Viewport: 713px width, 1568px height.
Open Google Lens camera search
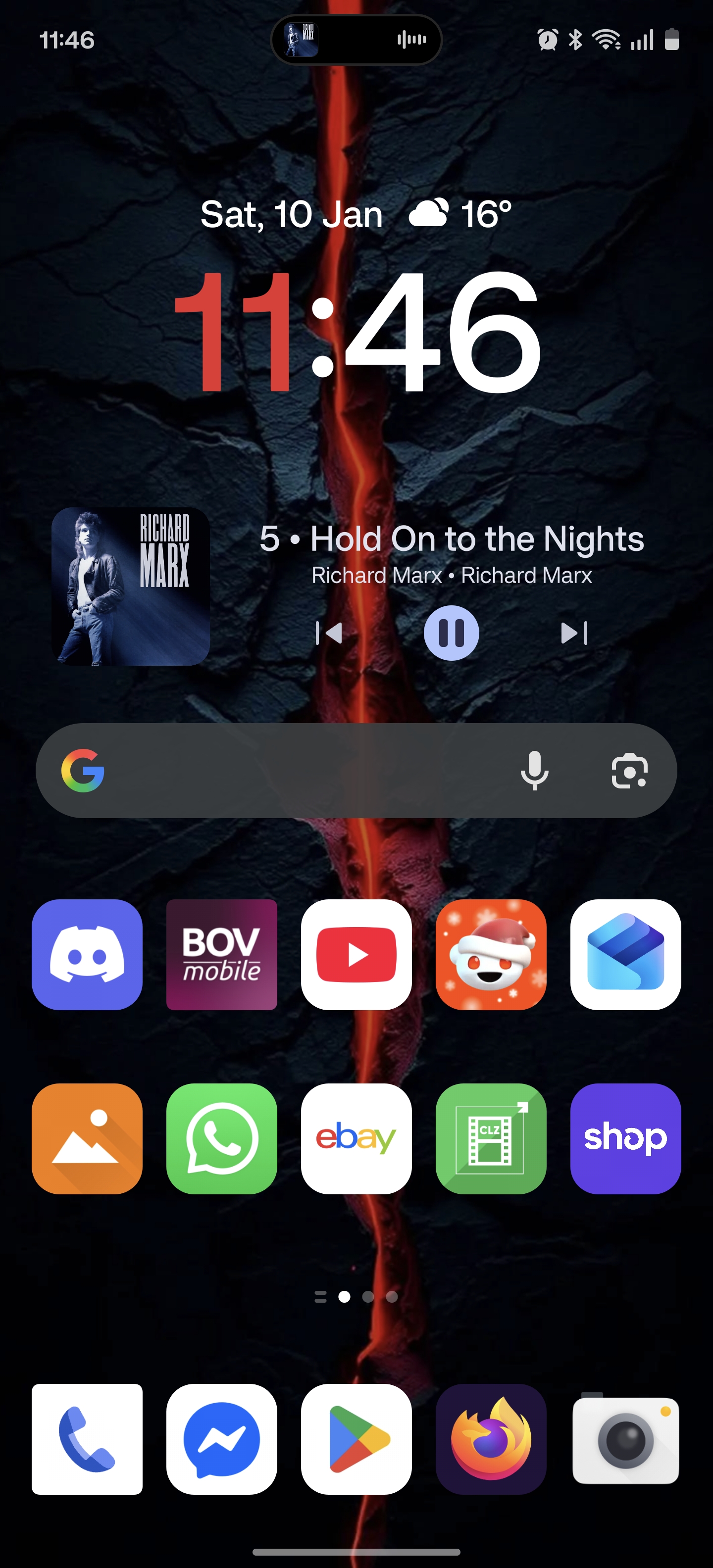pos(629,771)
